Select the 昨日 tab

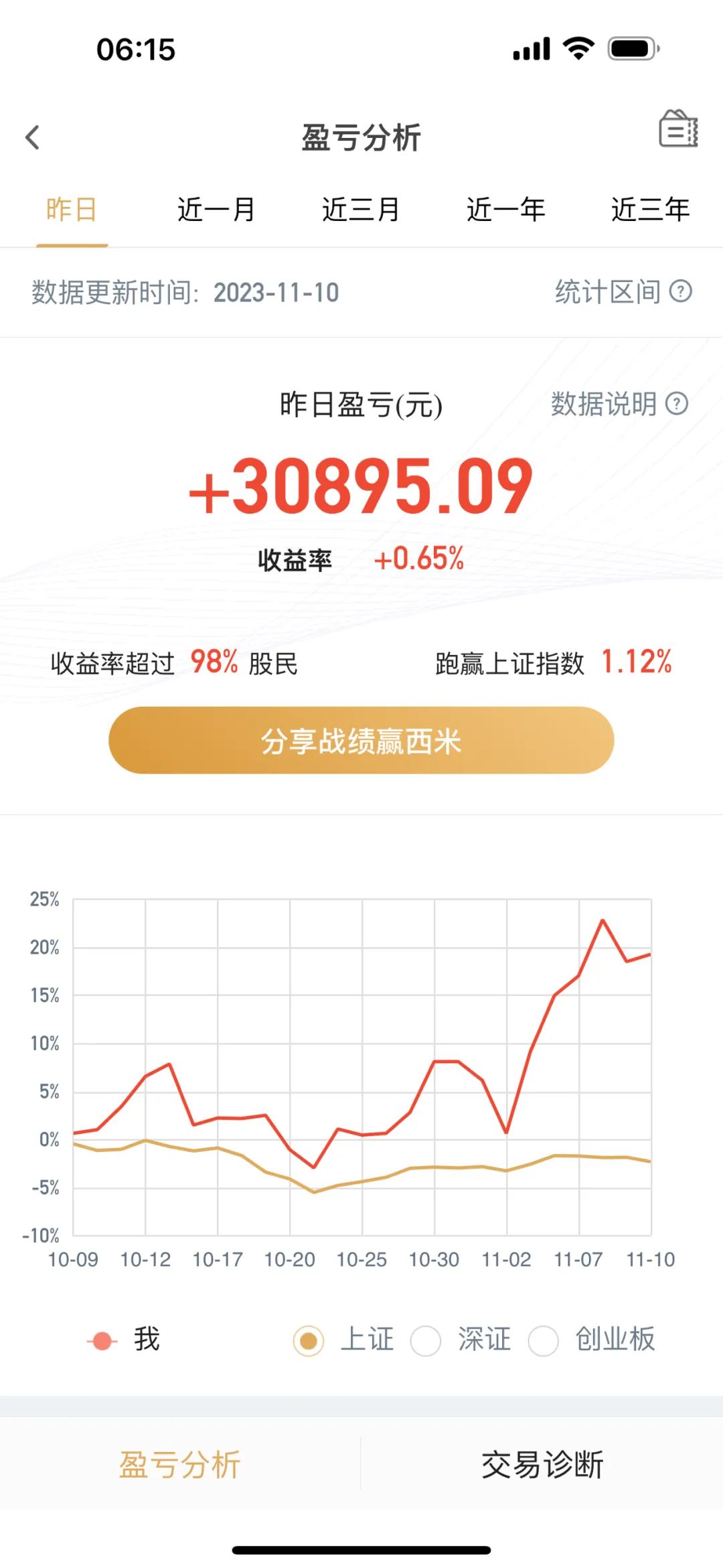72,210
